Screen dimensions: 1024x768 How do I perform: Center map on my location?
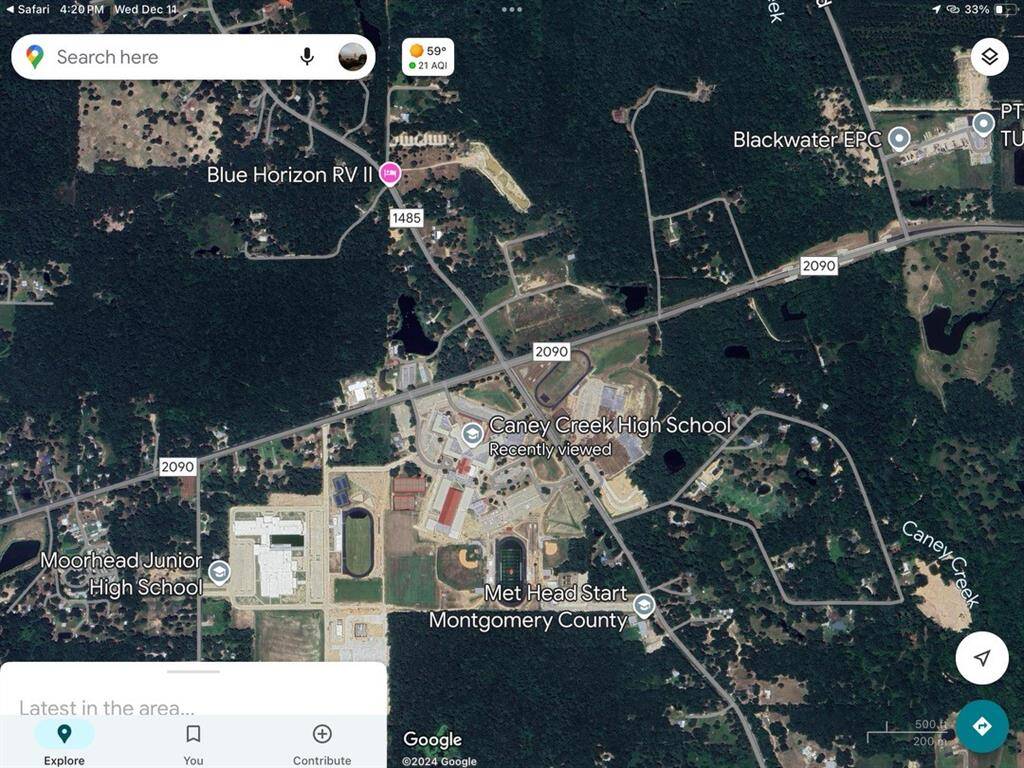tap(982, 658)
